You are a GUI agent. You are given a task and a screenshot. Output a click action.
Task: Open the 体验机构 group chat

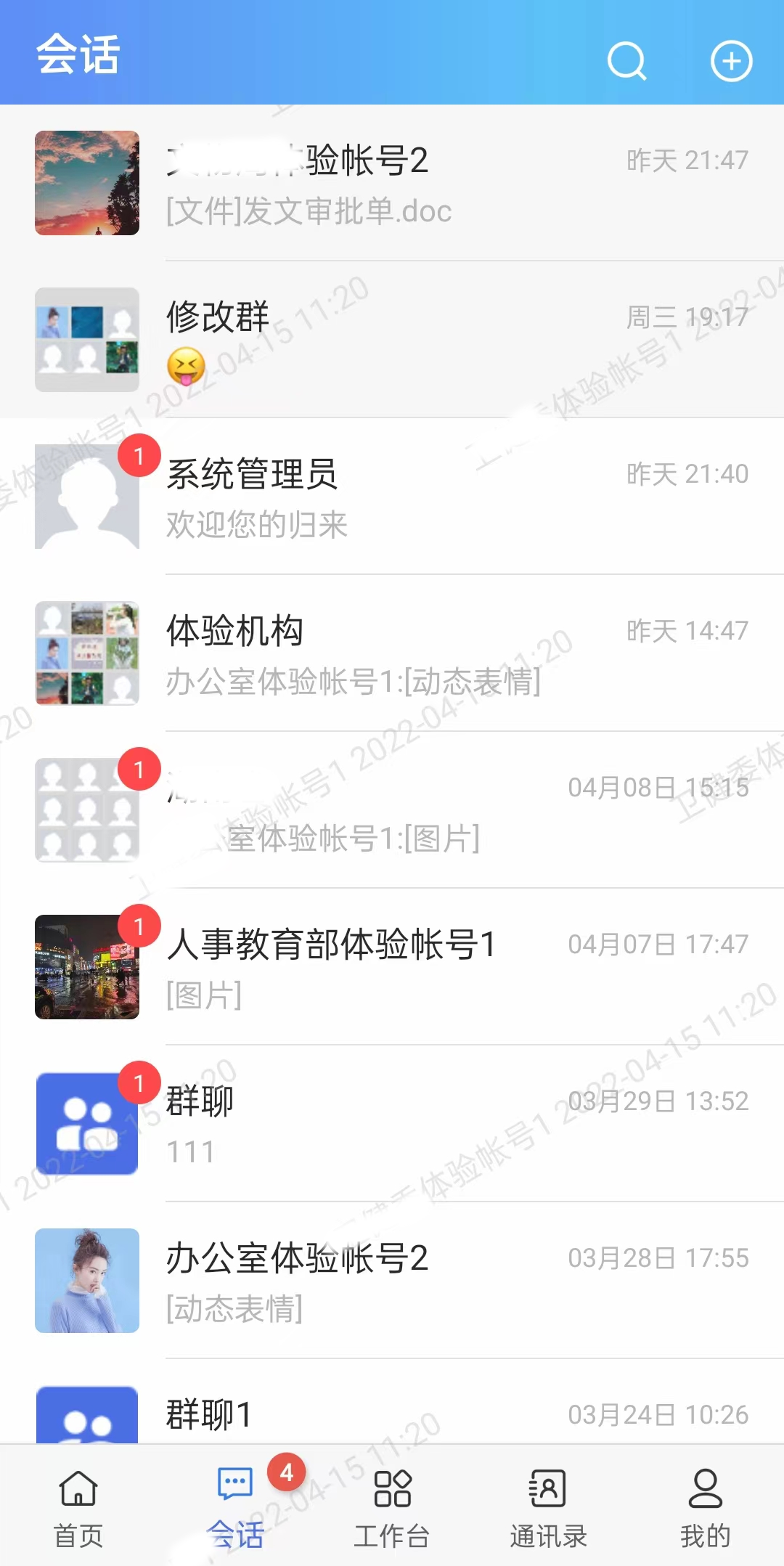click(392, 653)
